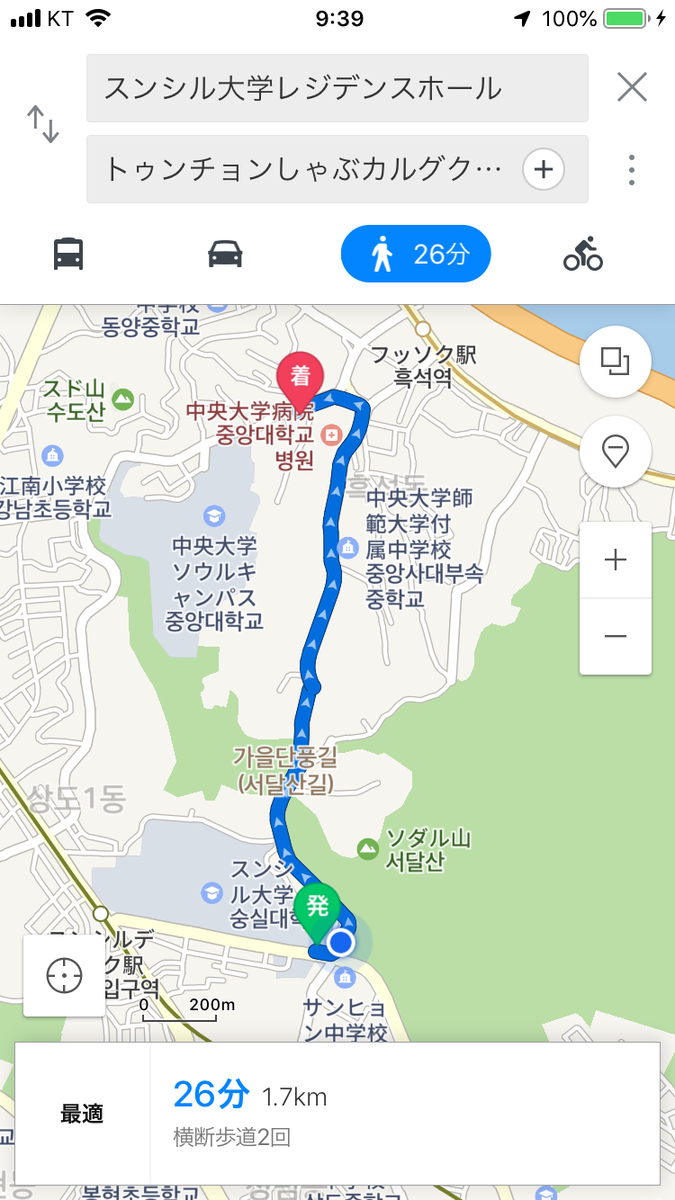Image resolution: width=675 pixels, height=1200 pixels.
Task: Close the directions search
Action: tap(632, 88)
